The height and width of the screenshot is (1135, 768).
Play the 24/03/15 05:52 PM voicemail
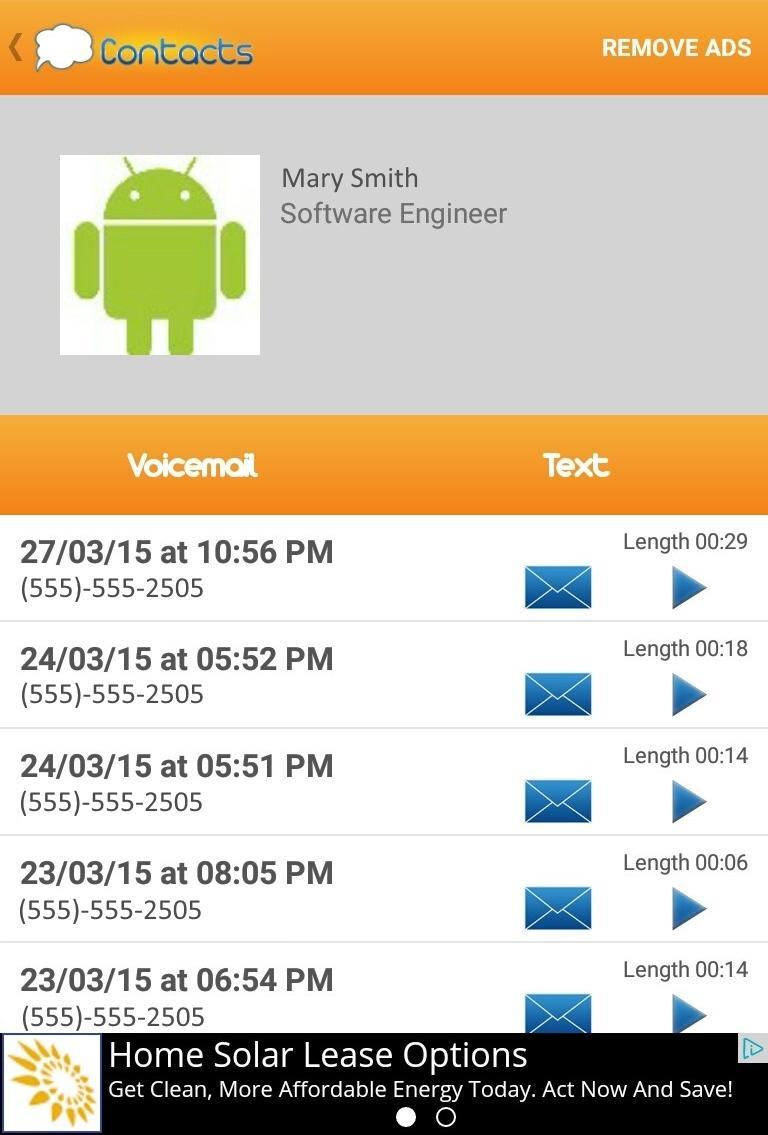pos(690,696)
